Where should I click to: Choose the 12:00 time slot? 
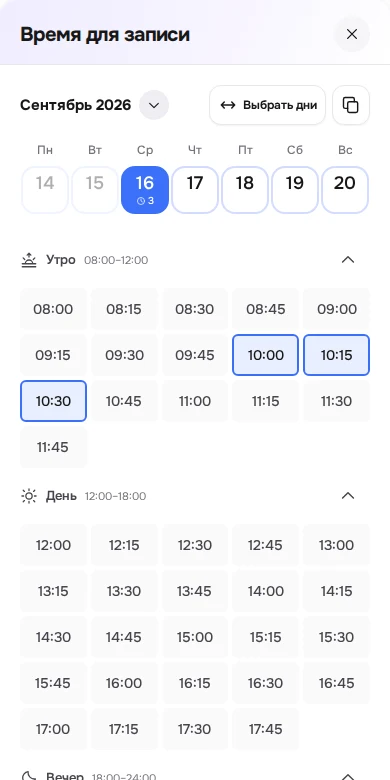coord(53,545)
